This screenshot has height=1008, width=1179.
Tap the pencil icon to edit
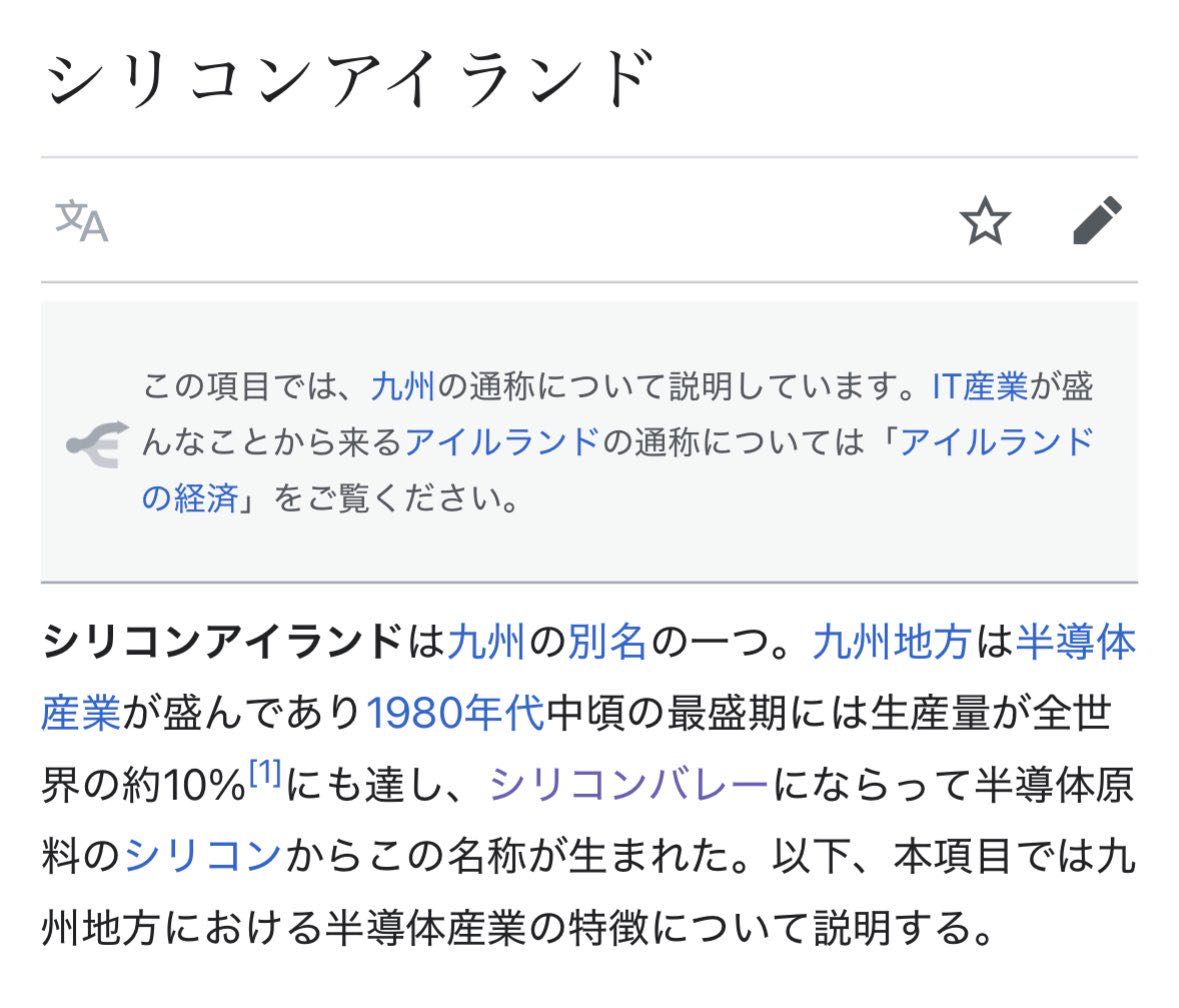(1097, 221)
